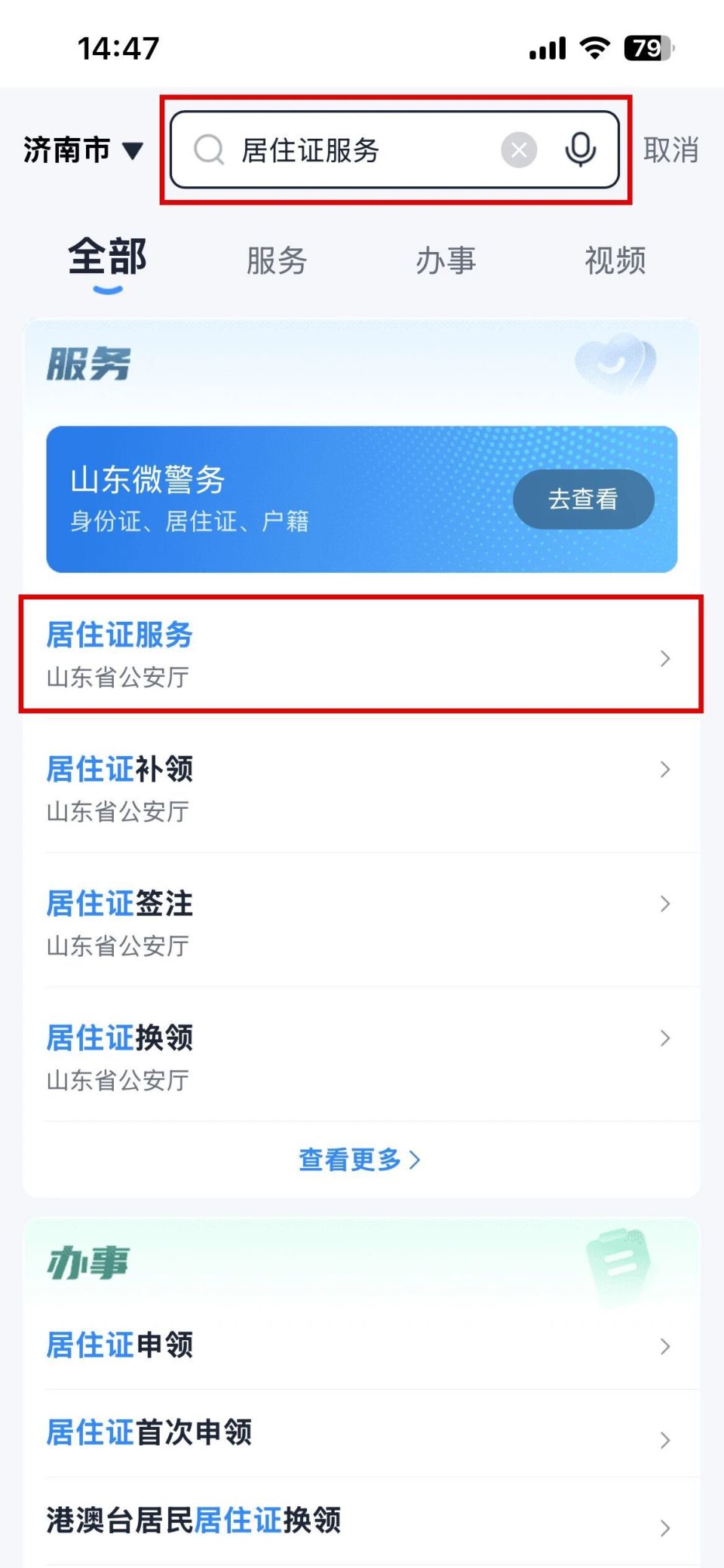This screenshot has width=724, height=1568.
Task: Open the 山东微警务 banner card
Action: [362, 498]
